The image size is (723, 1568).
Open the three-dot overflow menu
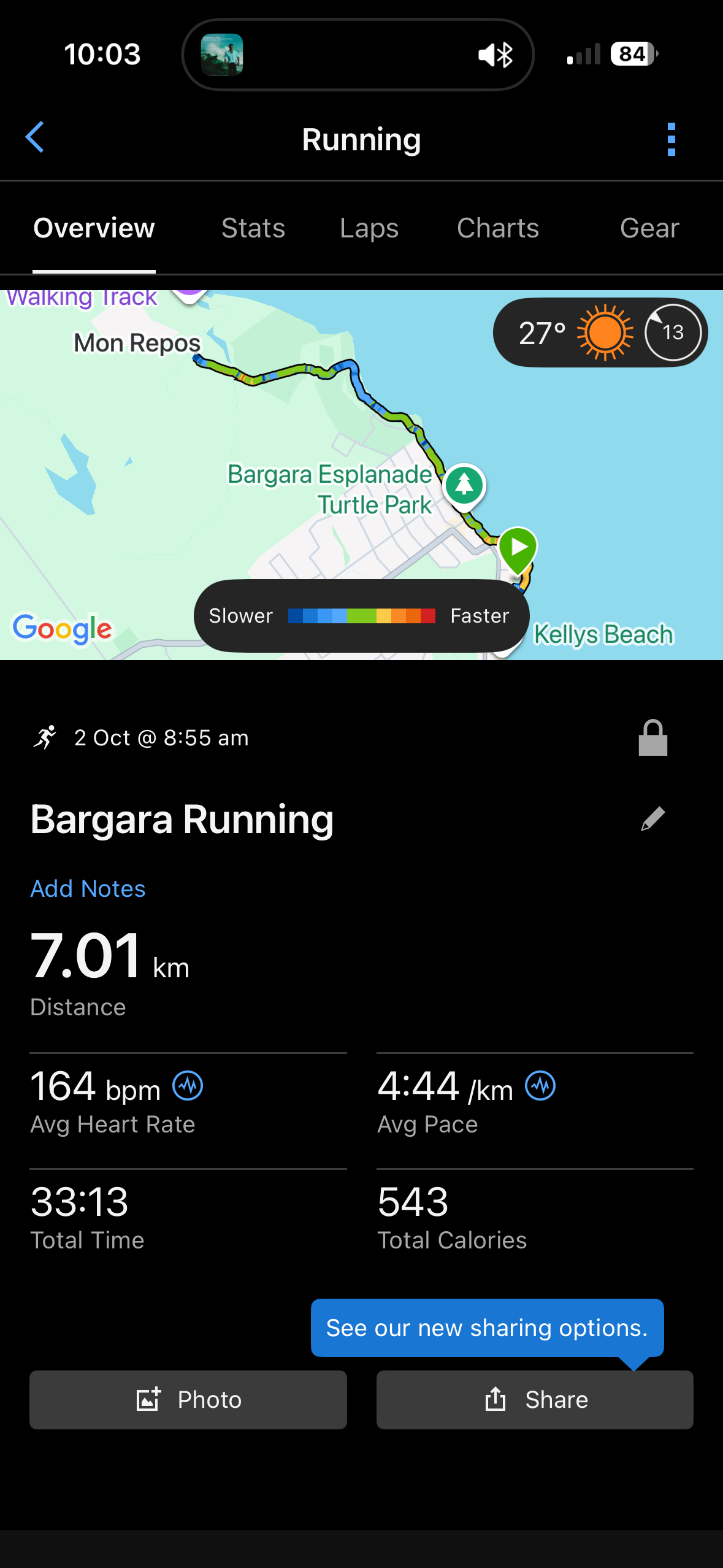click(671, 139)
